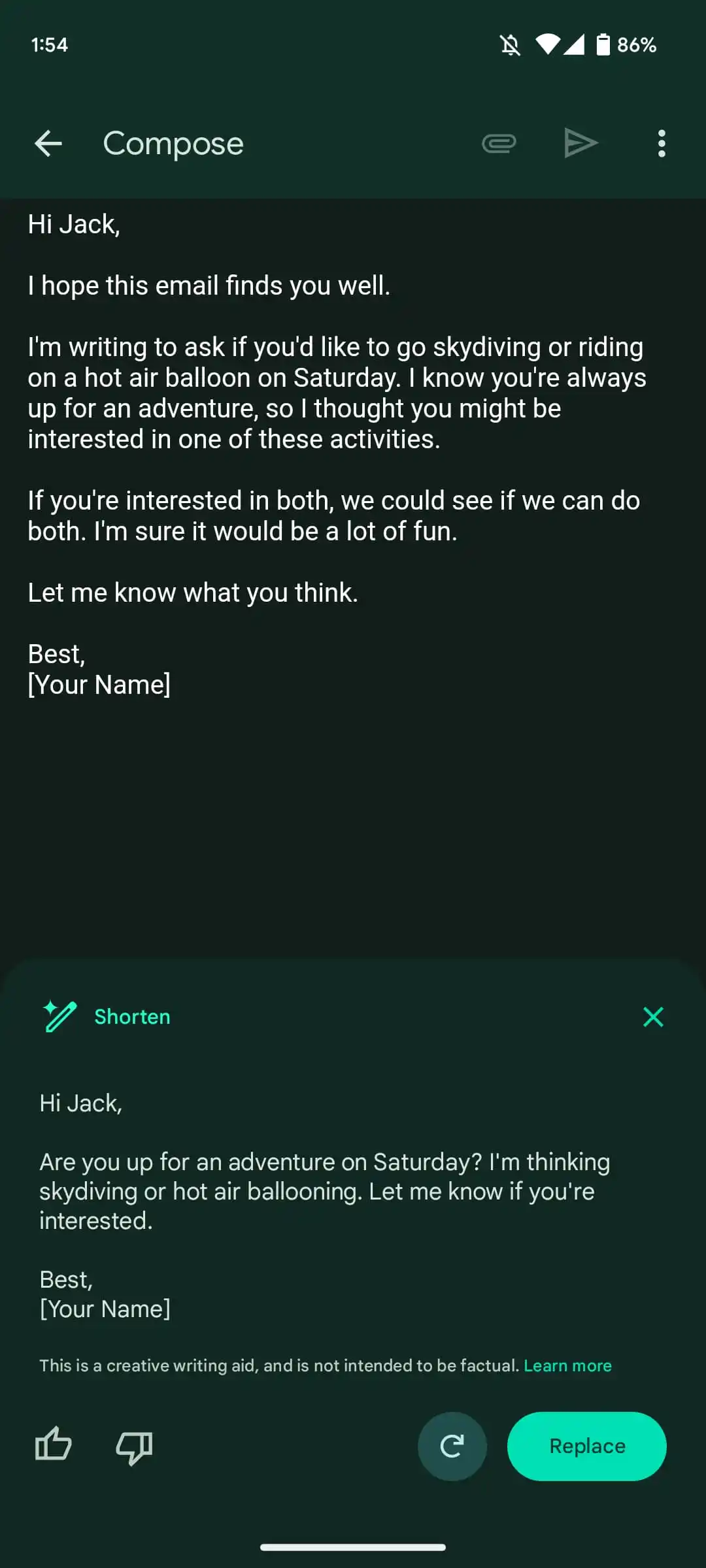Give the suggestion a thumbs down
706x1568 pixels.
(134, 1446)
